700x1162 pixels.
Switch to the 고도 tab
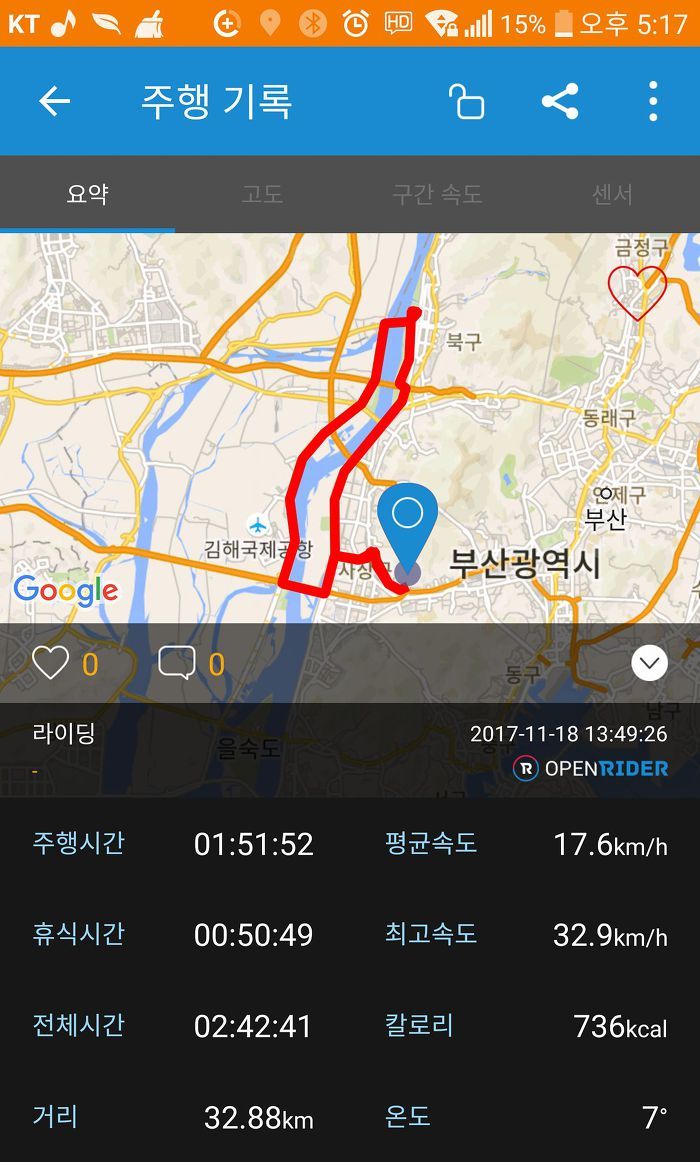coord(262,194)
